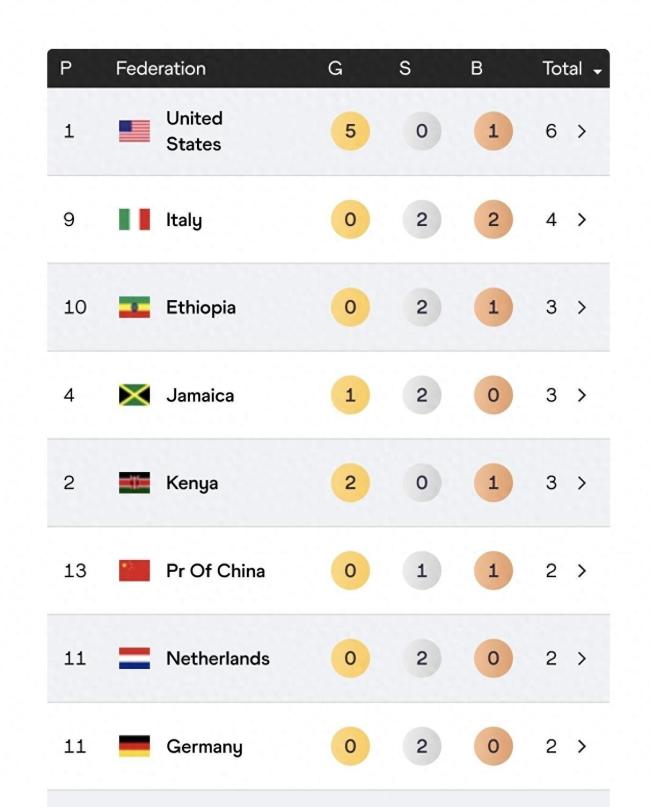Viewport: 650px width, 807px height.
Task: Open Germany's medal breakdown
Action: coord(581,747)
